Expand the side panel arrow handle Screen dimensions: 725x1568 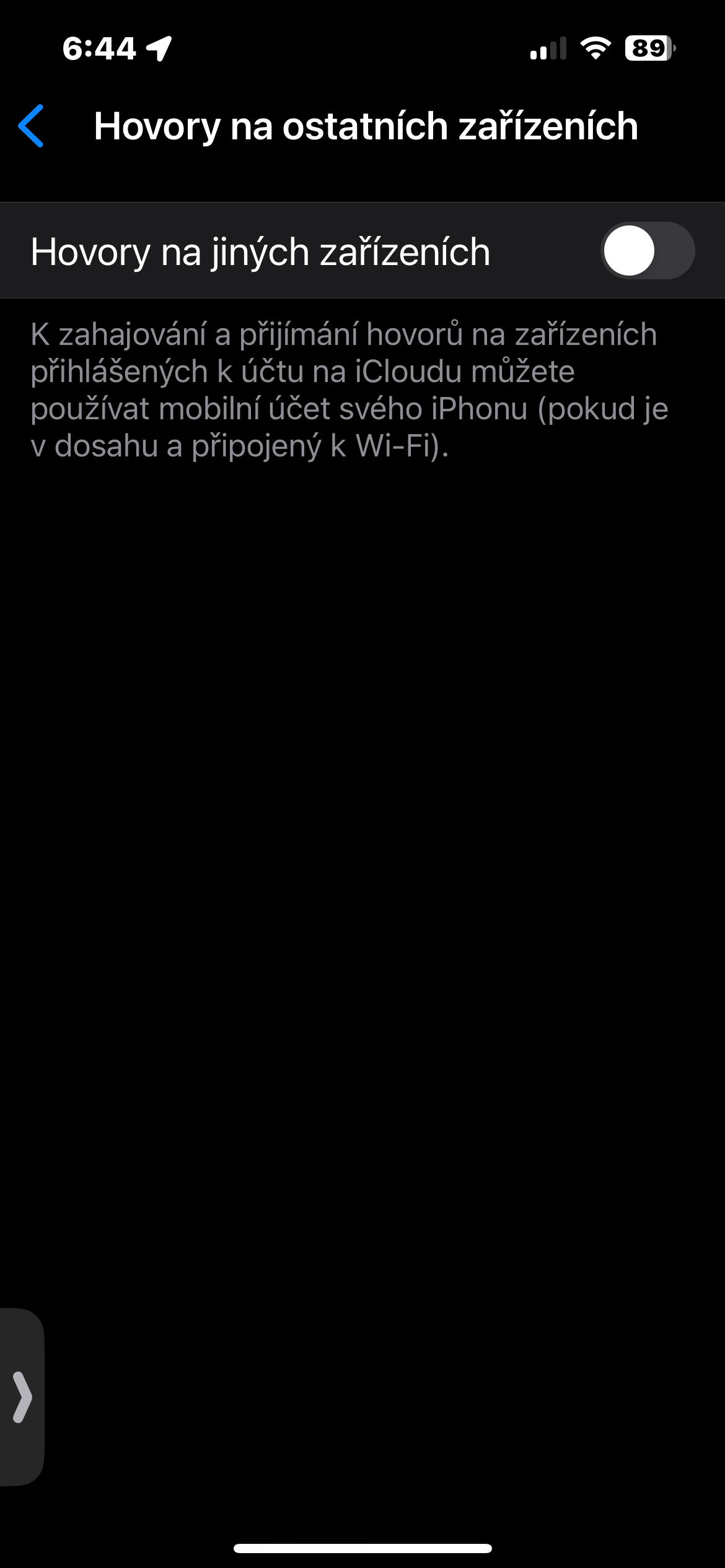[x=22, y=1397]
